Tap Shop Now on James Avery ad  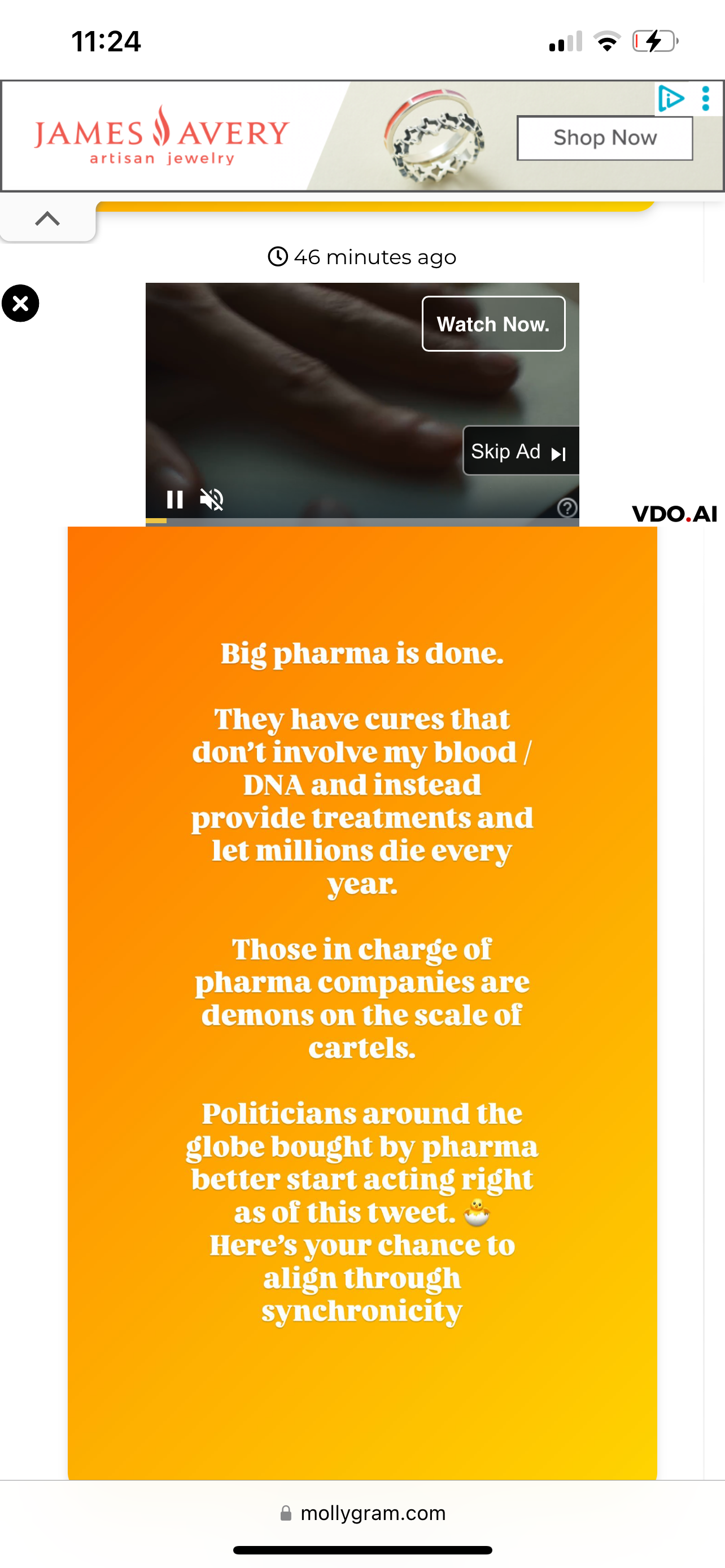click(x=605, y=138)
